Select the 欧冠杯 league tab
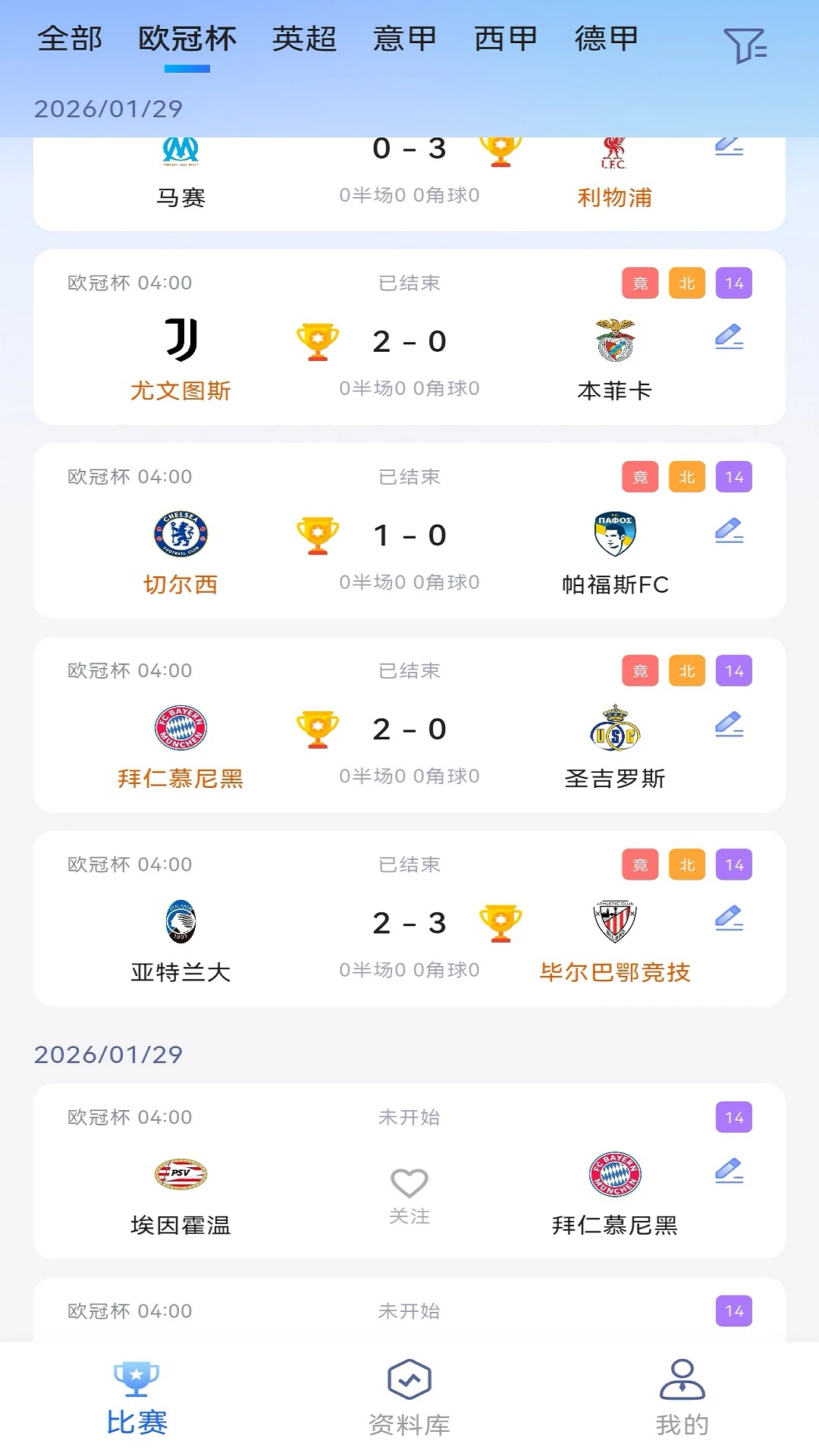Viewport: 819px width, 1456px height. tap(187, 39)
